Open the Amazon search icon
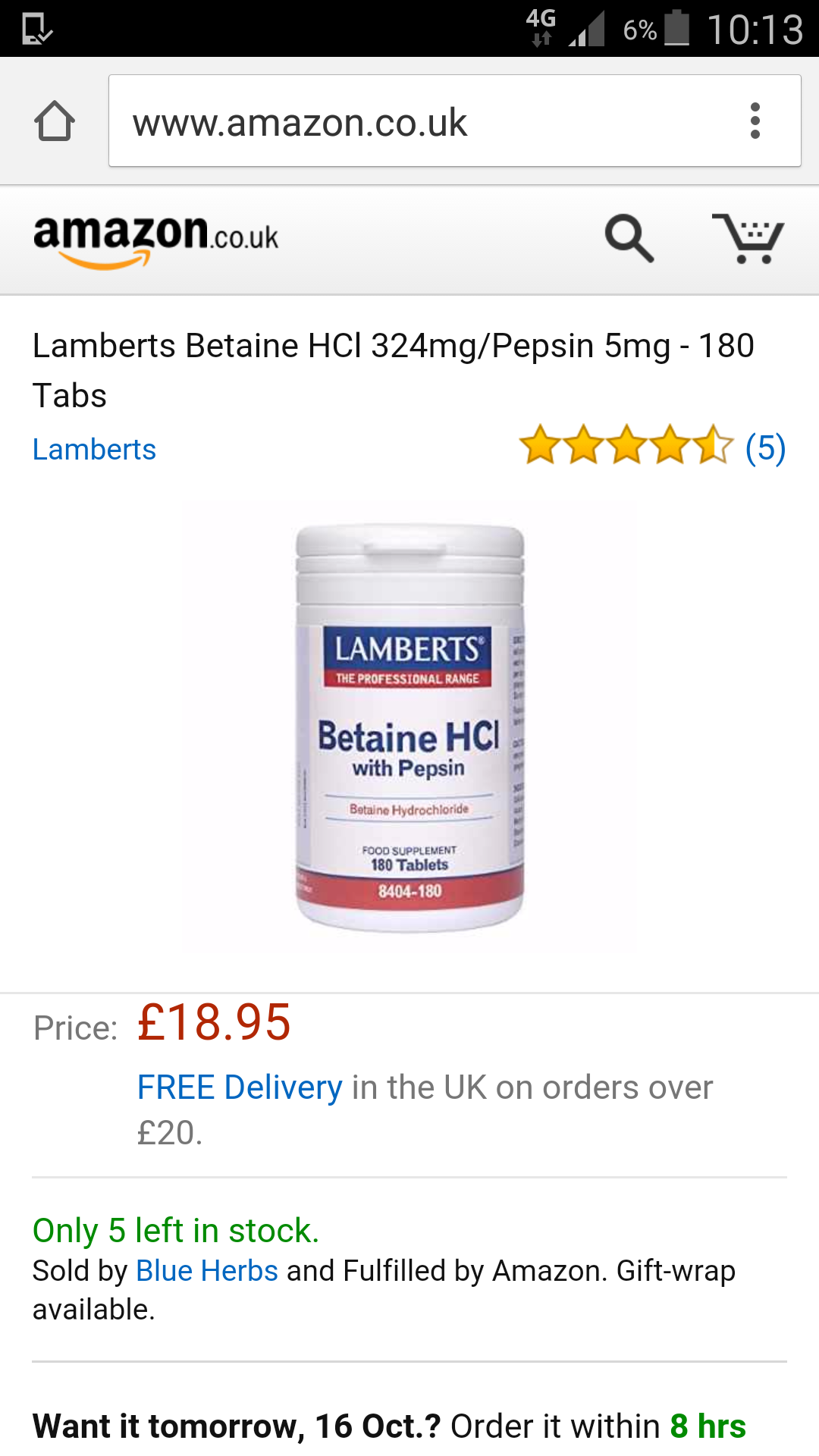Screen dimensions: 819x1456 click(629, 238)
